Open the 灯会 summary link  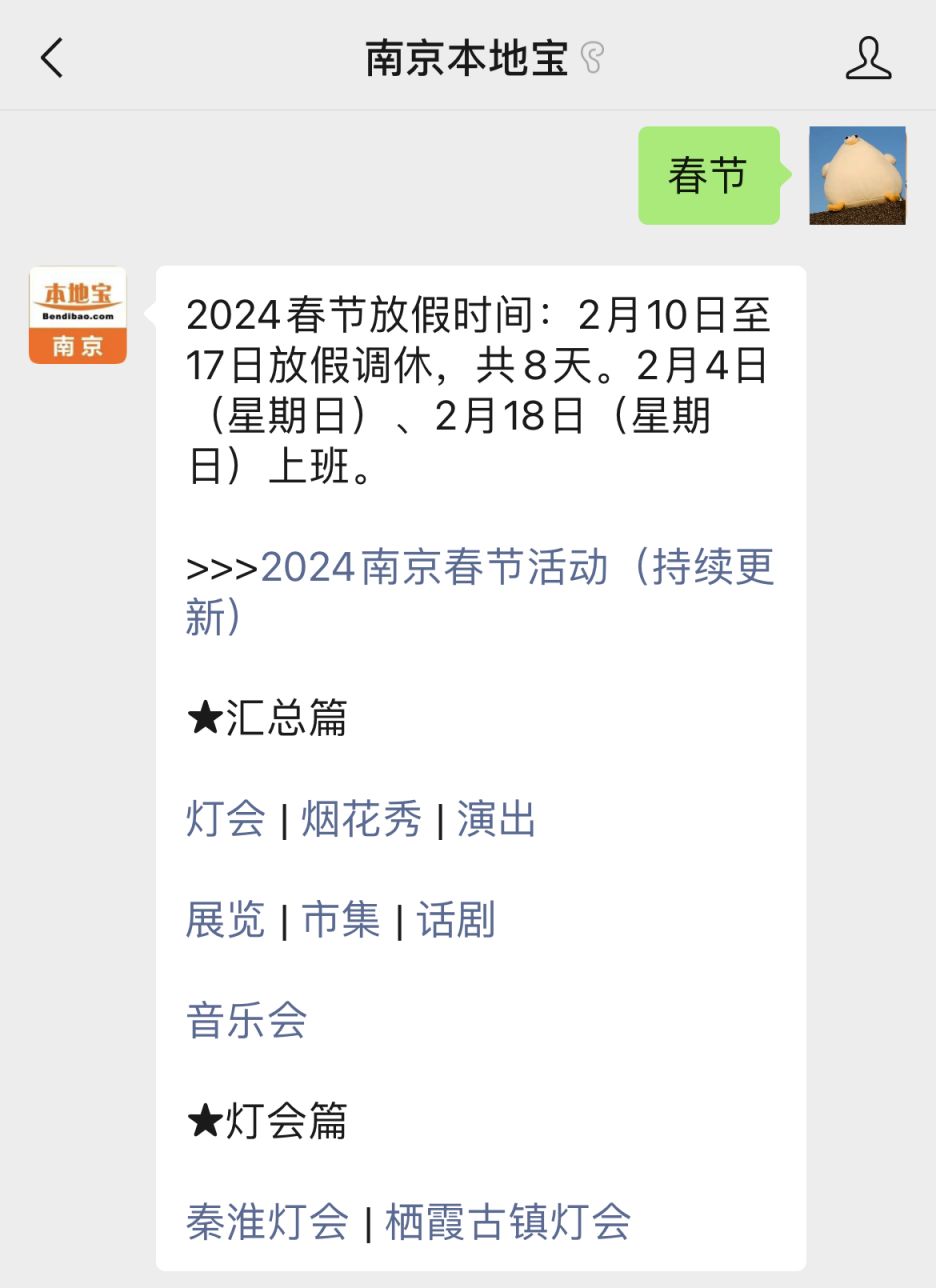(224, 820)
